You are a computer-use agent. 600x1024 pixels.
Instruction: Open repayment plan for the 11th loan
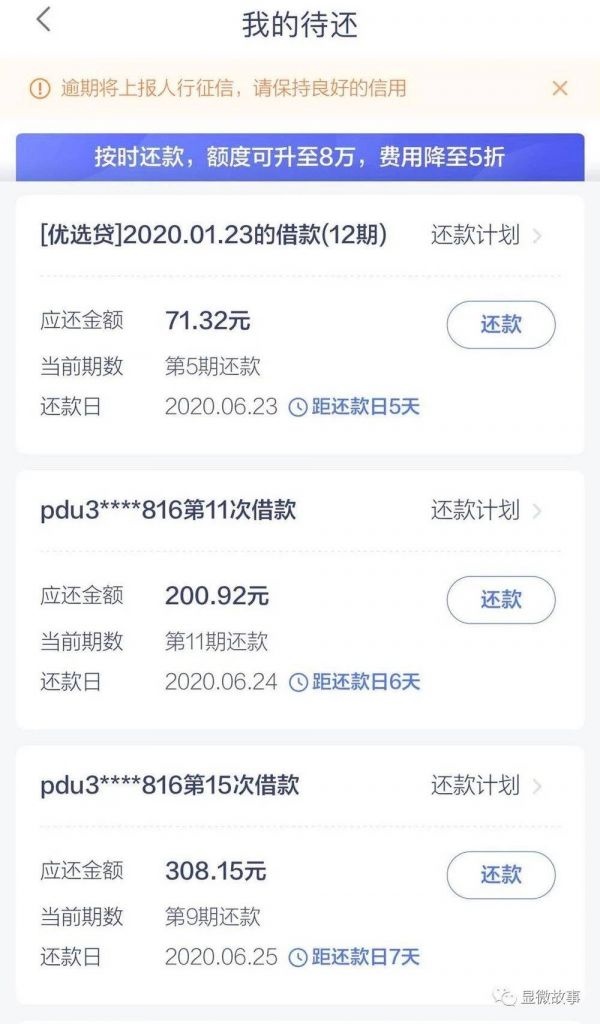point(486,511)
